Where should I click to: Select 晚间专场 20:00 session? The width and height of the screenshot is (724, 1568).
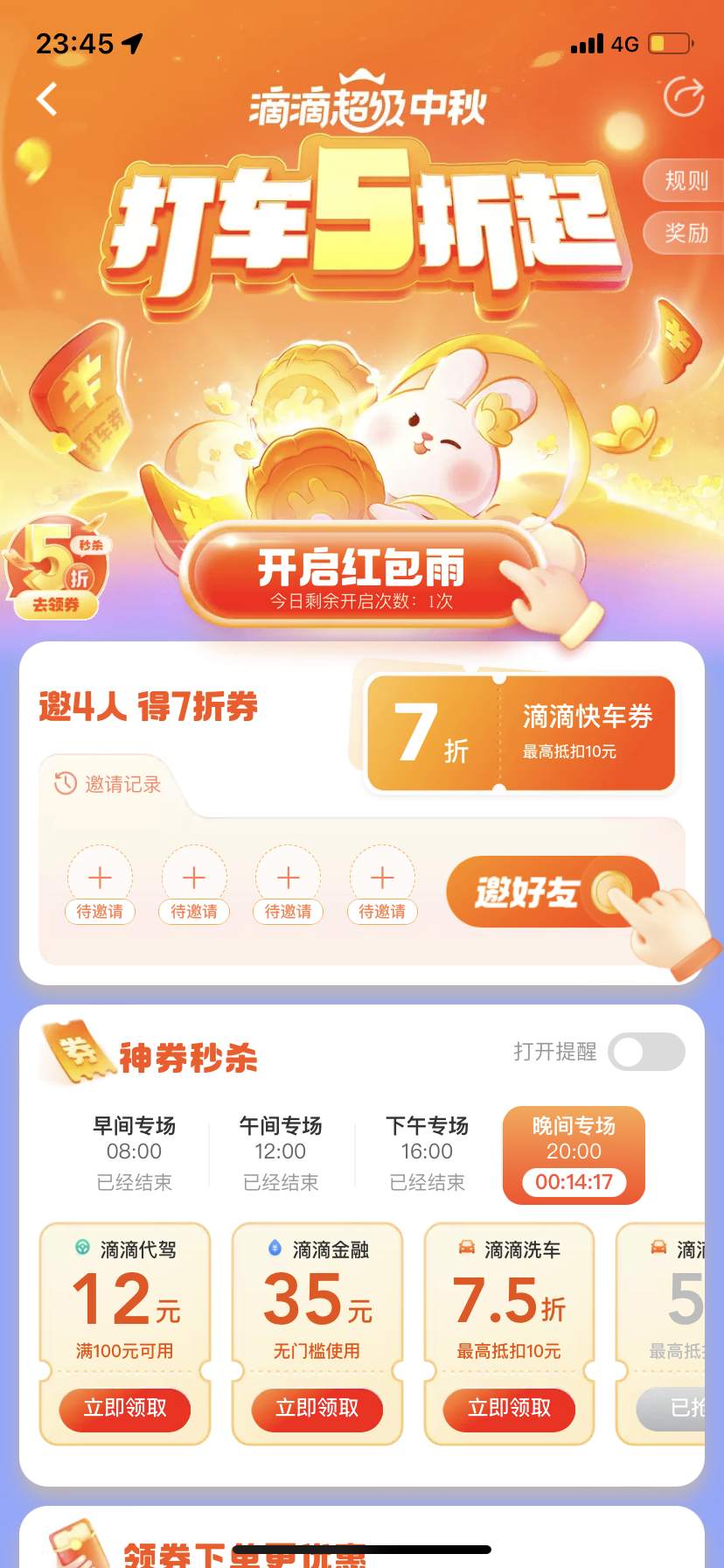[574, 1155]
